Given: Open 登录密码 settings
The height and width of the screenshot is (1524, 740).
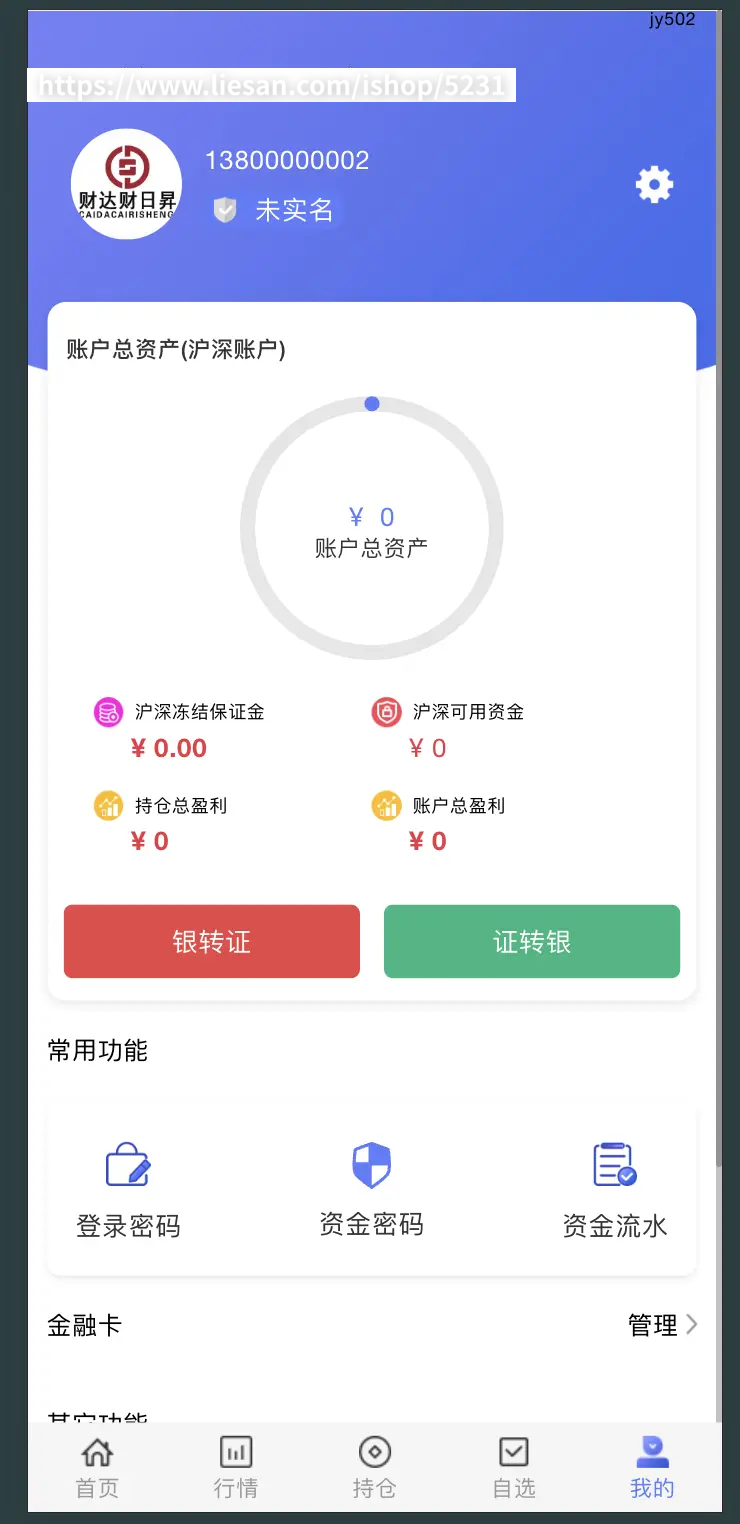Looking at the screenshot, I should point(128,1190).
